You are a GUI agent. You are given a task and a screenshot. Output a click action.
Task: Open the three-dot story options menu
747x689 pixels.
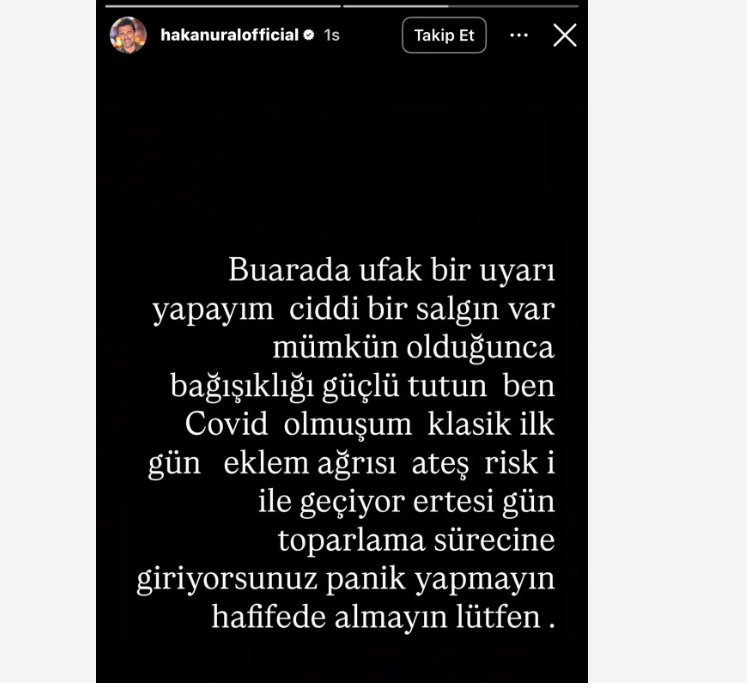coord(518,35)
